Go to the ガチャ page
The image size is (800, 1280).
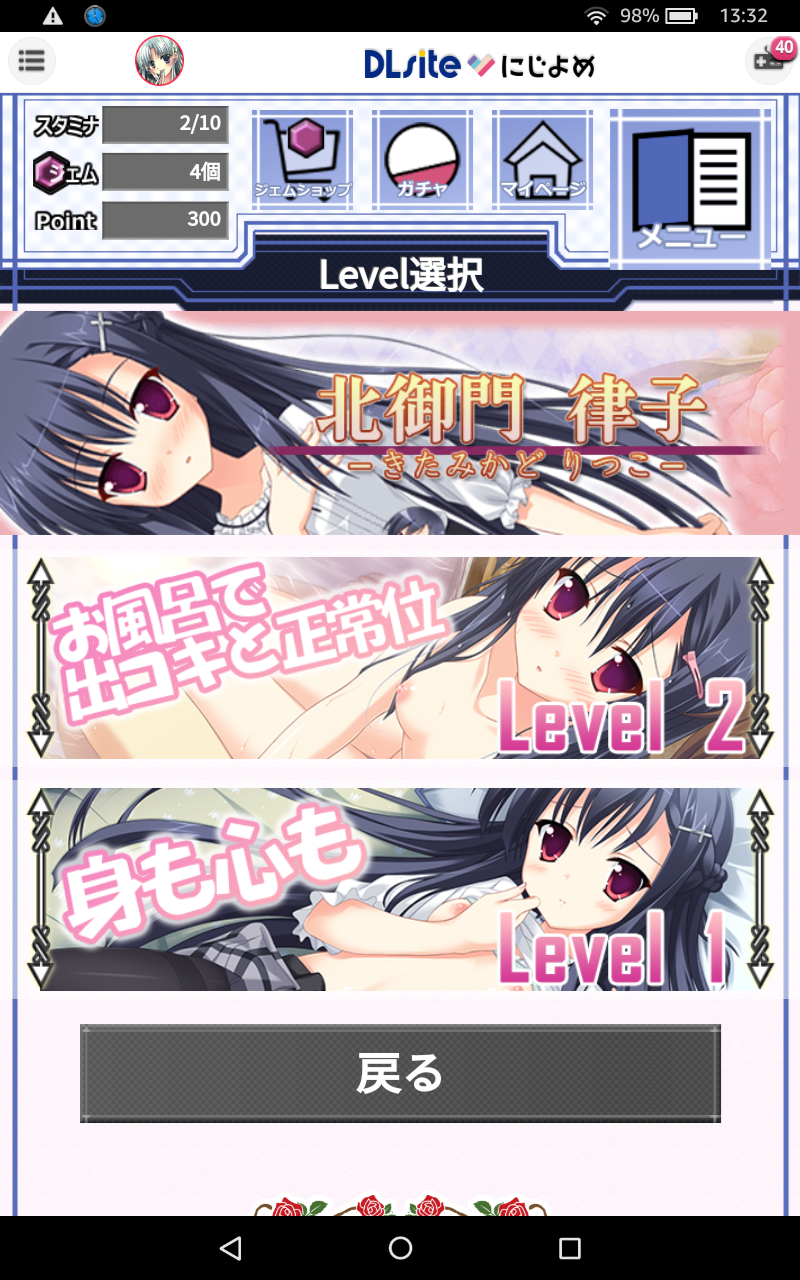(x=422, y=158)
